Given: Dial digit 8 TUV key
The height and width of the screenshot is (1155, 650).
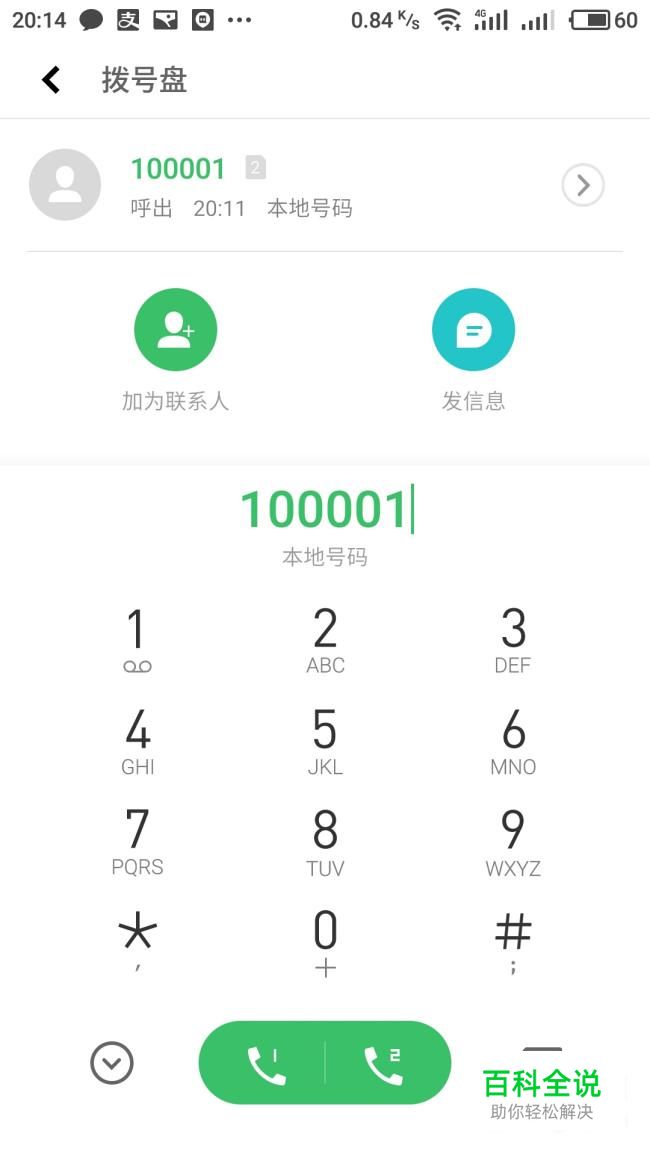Looking at the screenshot, I should [325, 842].
